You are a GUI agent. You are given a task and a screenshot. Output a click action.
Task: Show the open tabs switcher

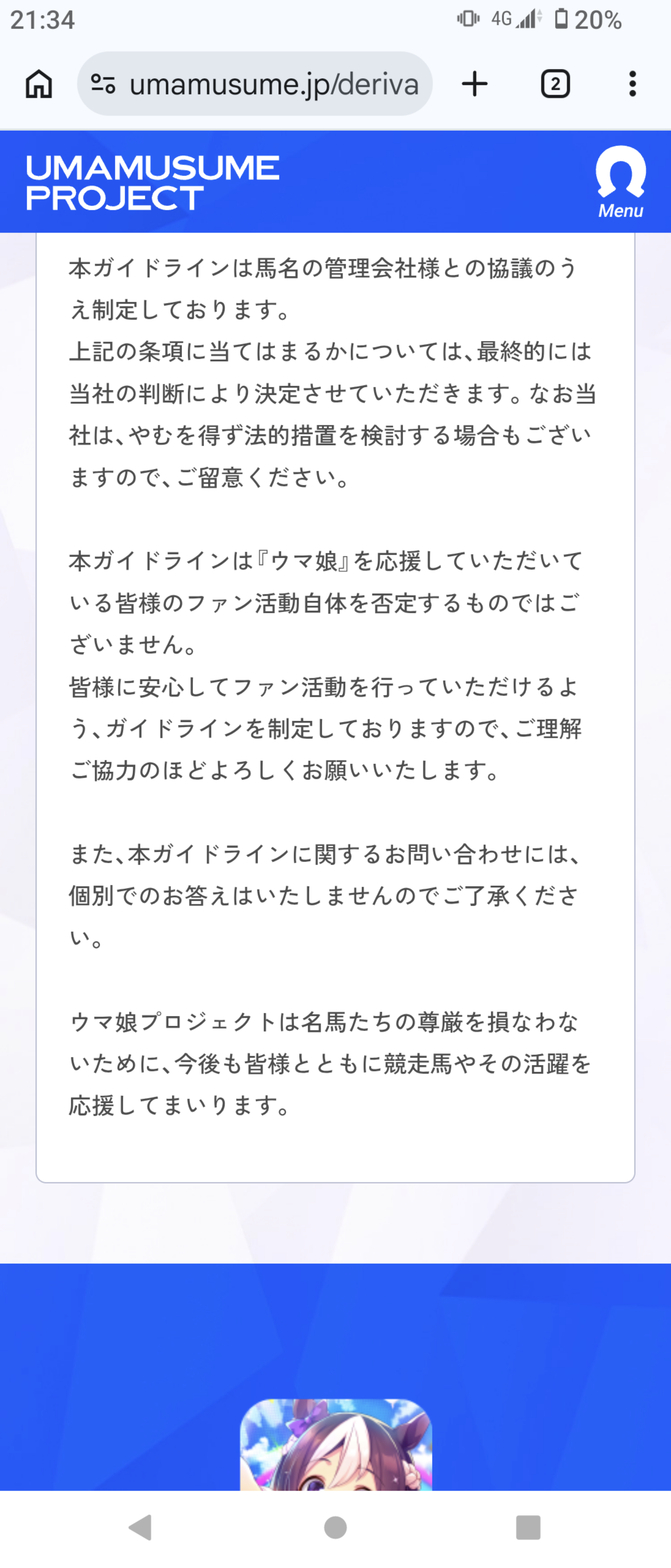(x=555, y=84)
